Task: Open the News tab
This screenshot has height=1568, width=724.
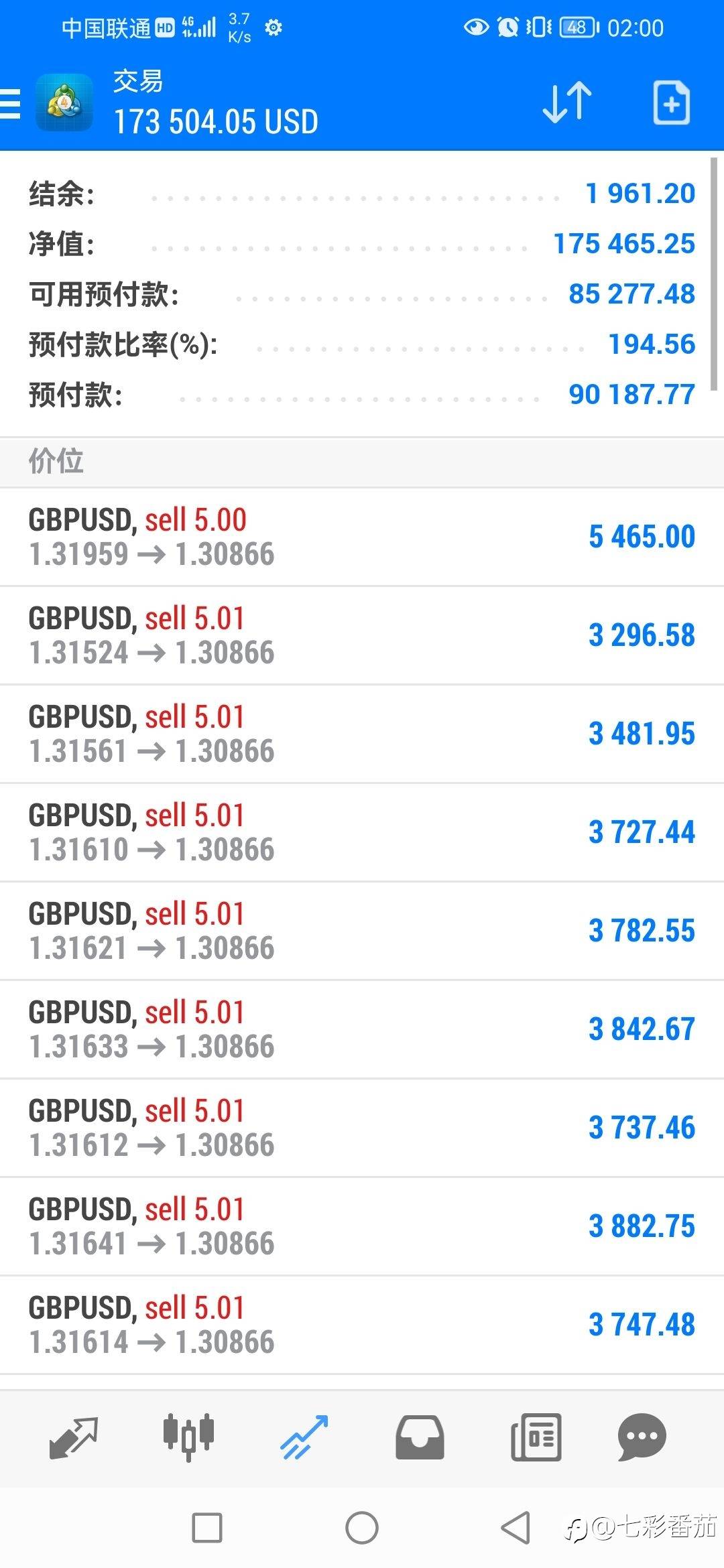Action: click(536, 1437)
